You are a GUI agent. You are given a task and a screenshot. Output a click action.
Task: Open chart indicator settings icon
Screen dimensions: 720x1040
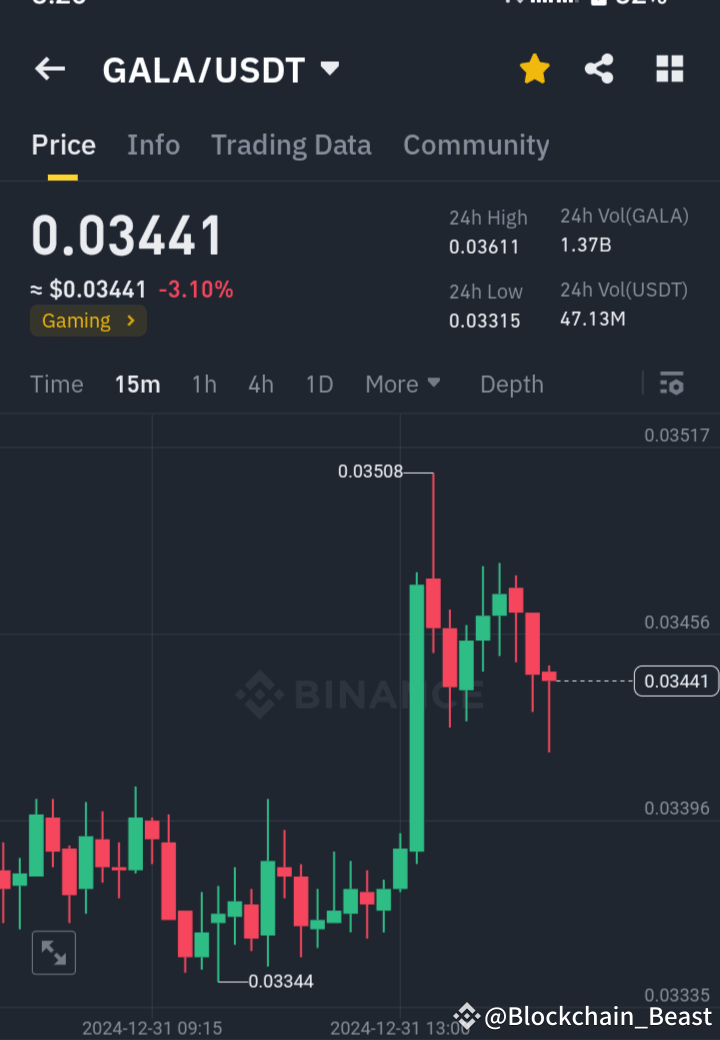[672, 384]
